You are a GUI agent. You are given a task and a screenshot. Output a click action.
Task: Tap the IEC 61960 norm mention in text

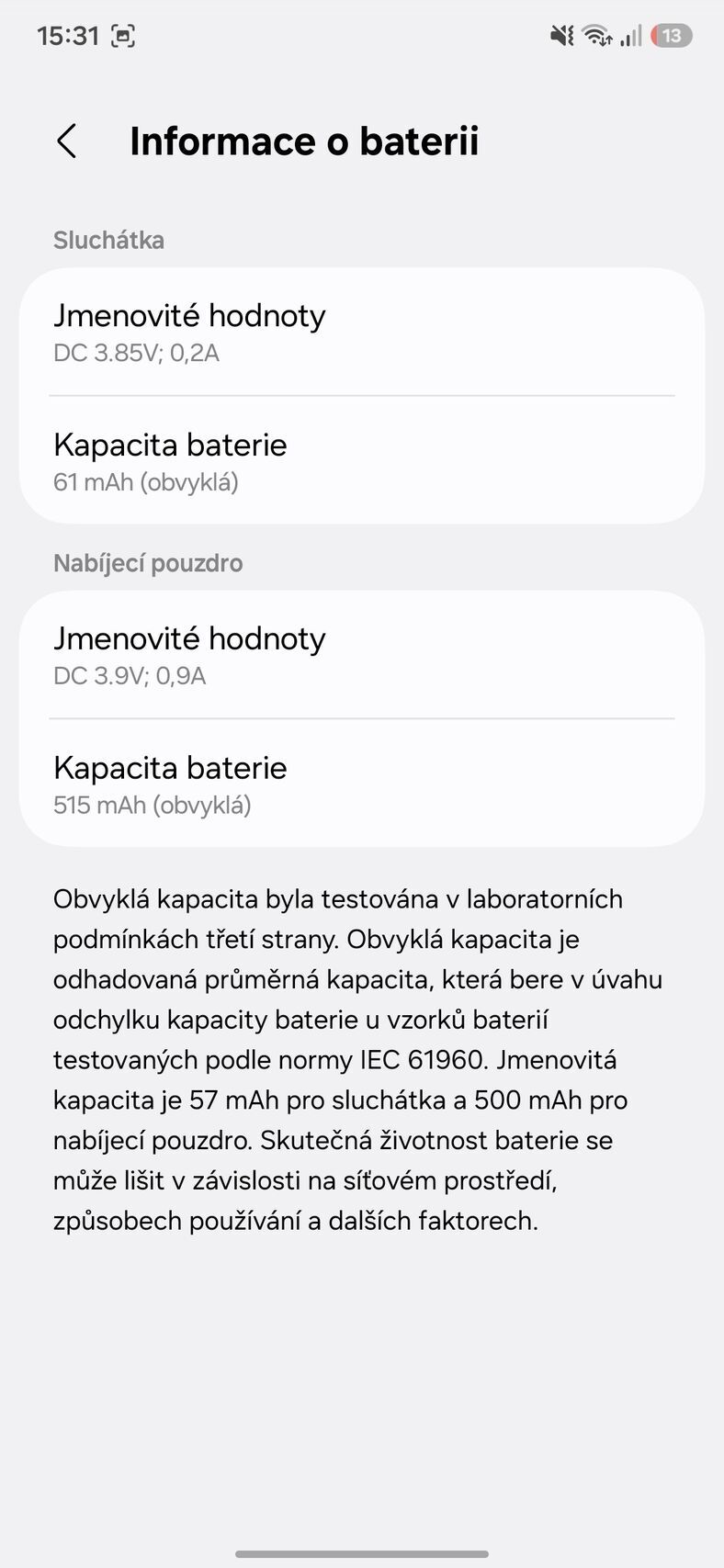tap(417, 1059)
